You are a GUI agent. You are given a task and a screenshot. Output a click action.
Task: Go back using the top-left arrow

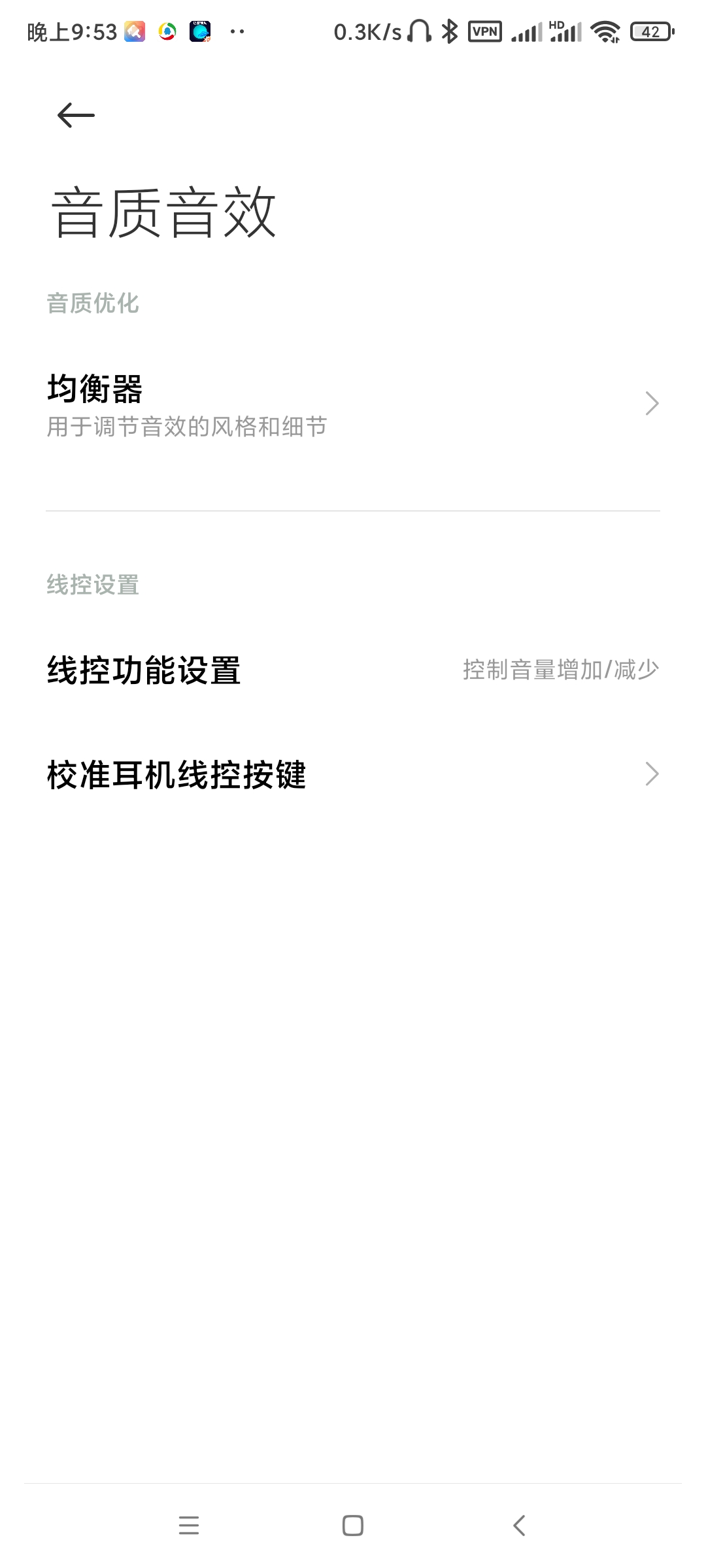76,116
